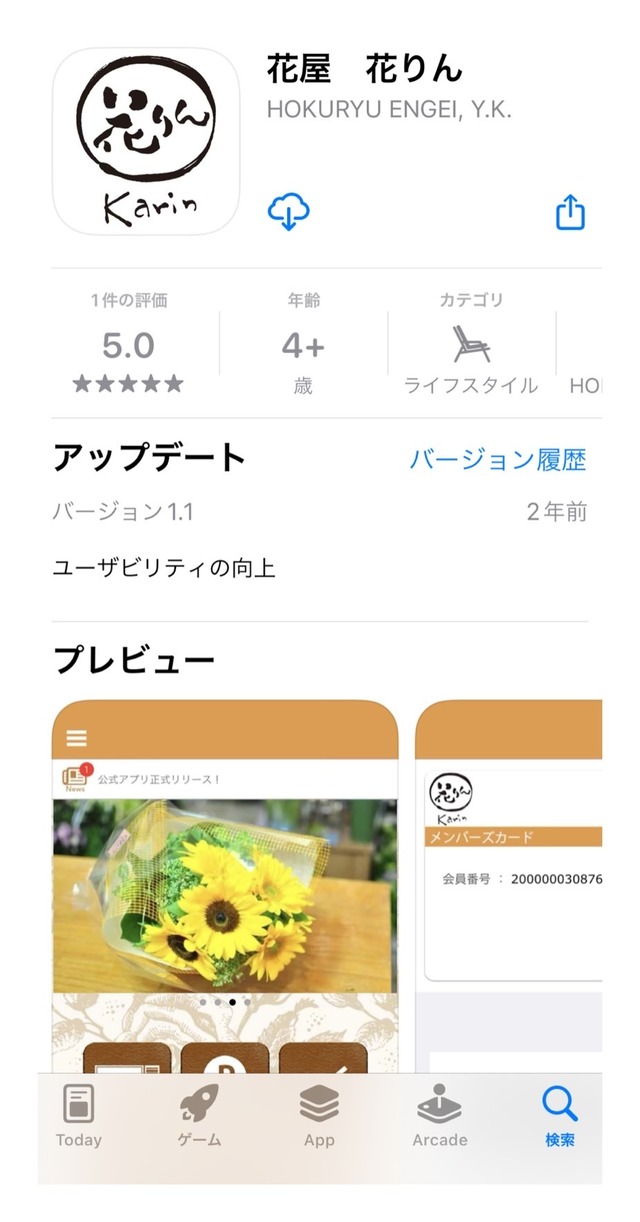Image resolution: width=640 pixels, height=1222 pixels.
Task: Switch to the Today tab
Action: (79, 1115)
